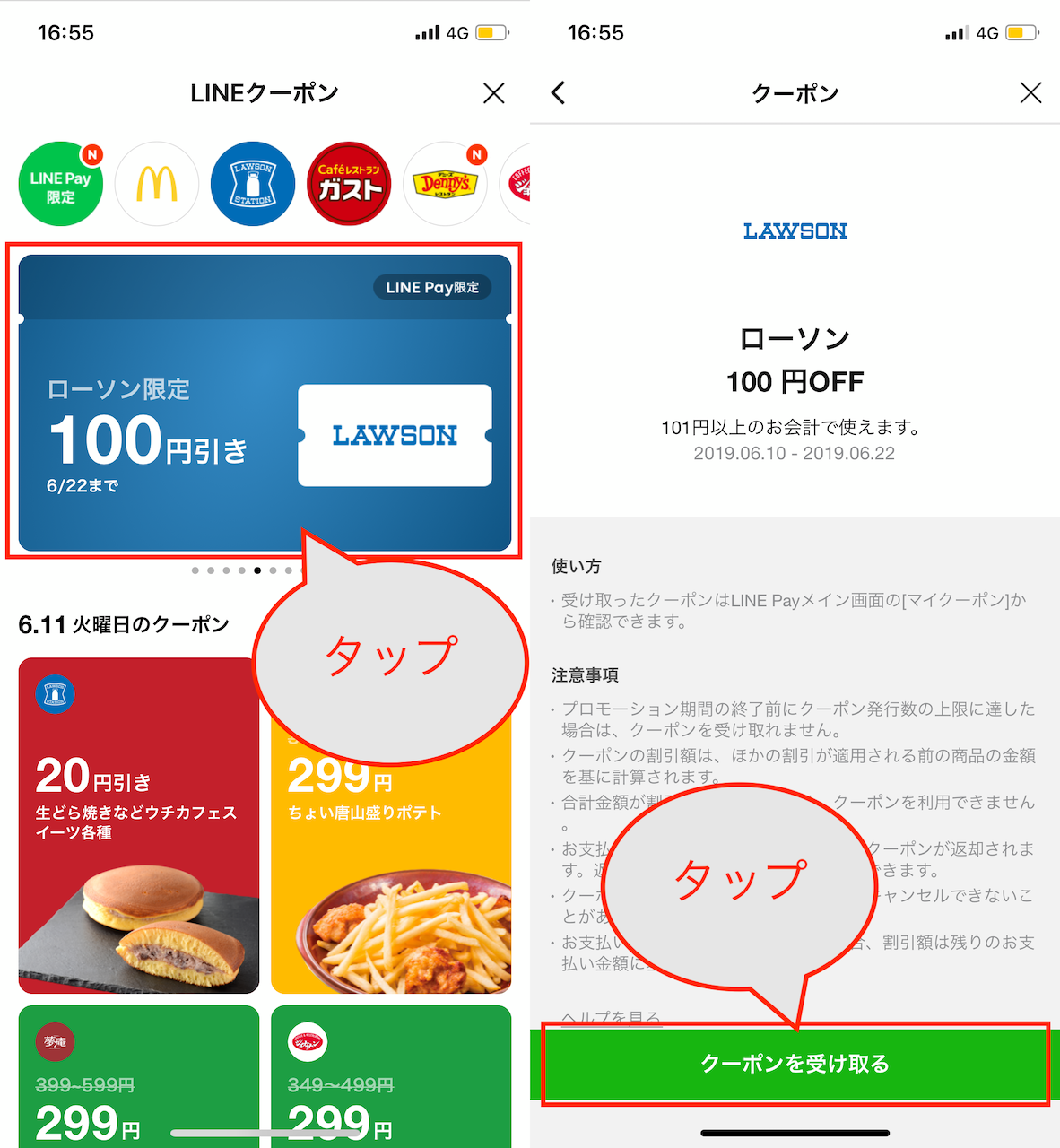
Task: Open the 夢庵 299円 coupon card
Action: (x=138, y=1076)
